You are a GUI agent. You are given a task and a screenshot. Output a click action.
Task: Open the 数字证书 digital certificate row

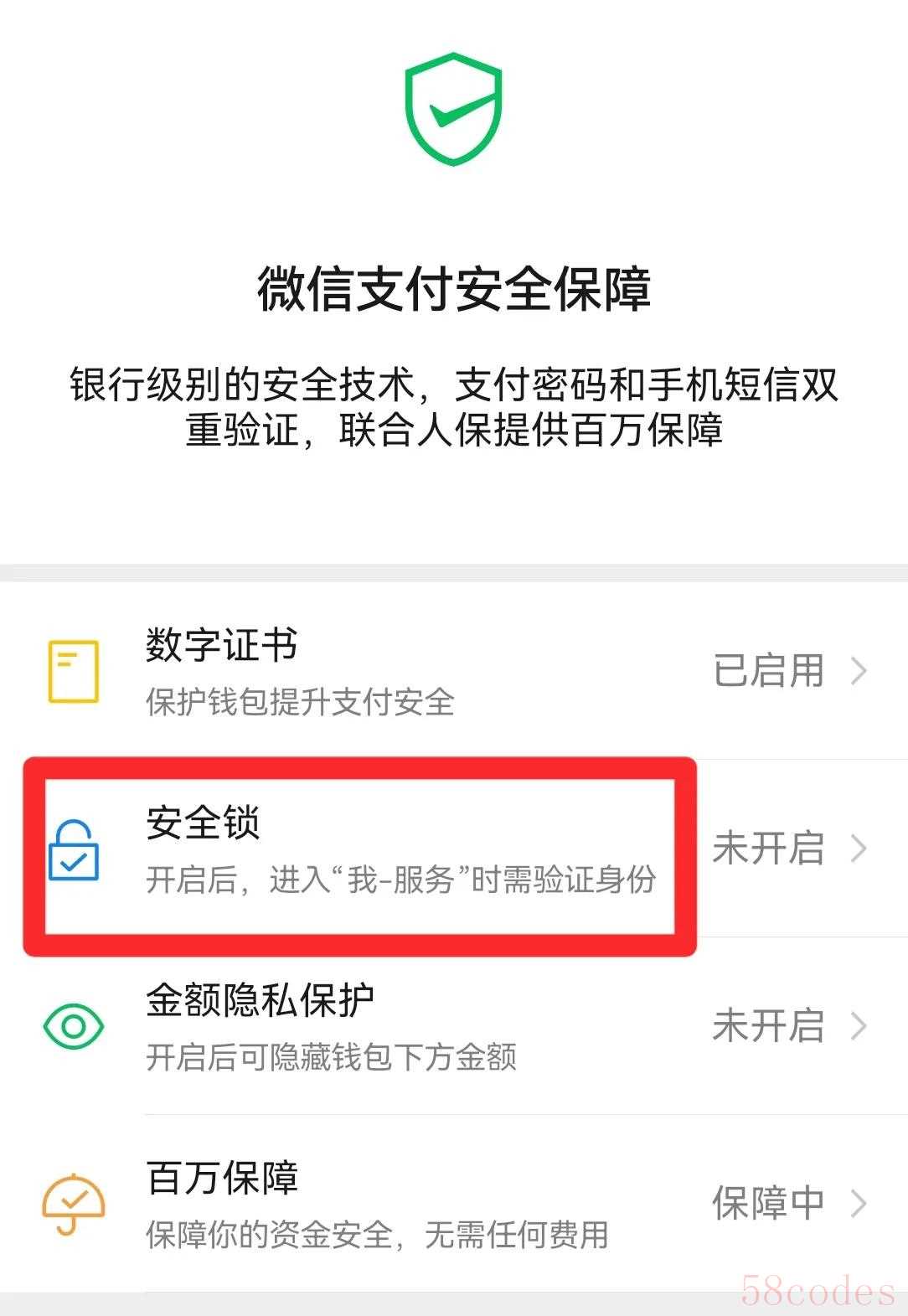[x=452, y=672]
